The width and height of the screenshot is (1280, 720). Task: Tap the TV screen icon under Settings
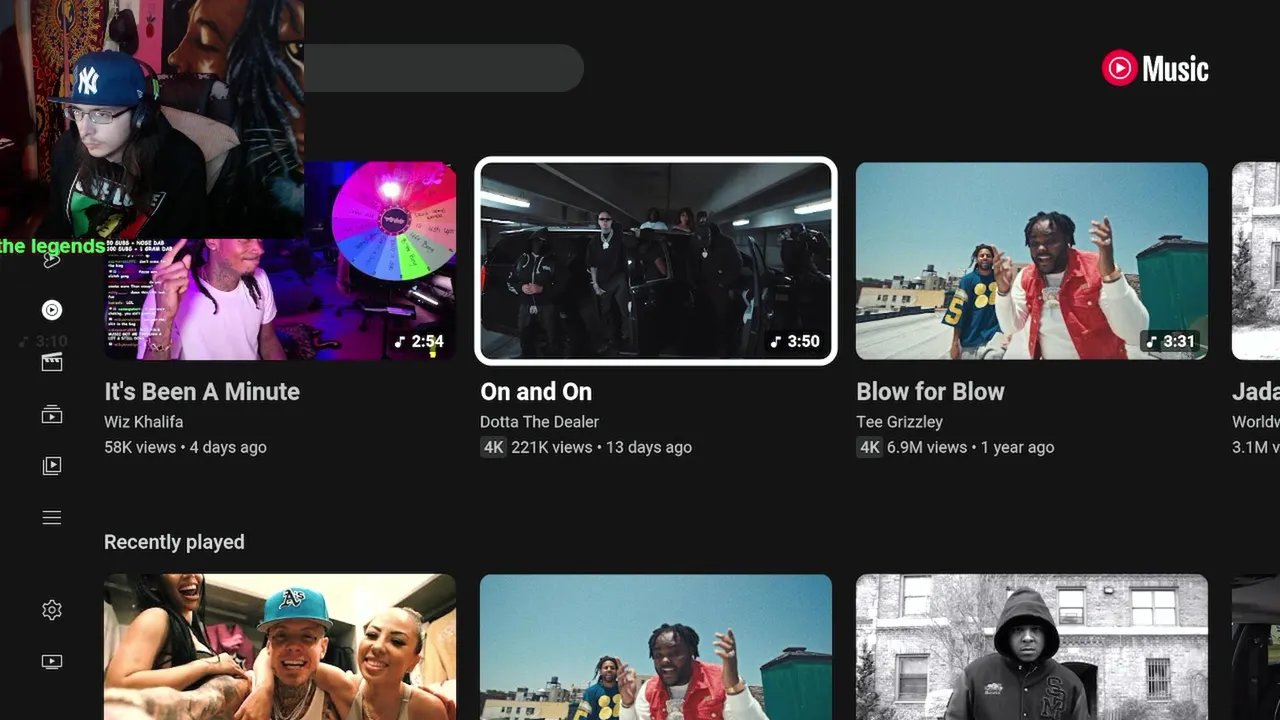tap(52, 662)
